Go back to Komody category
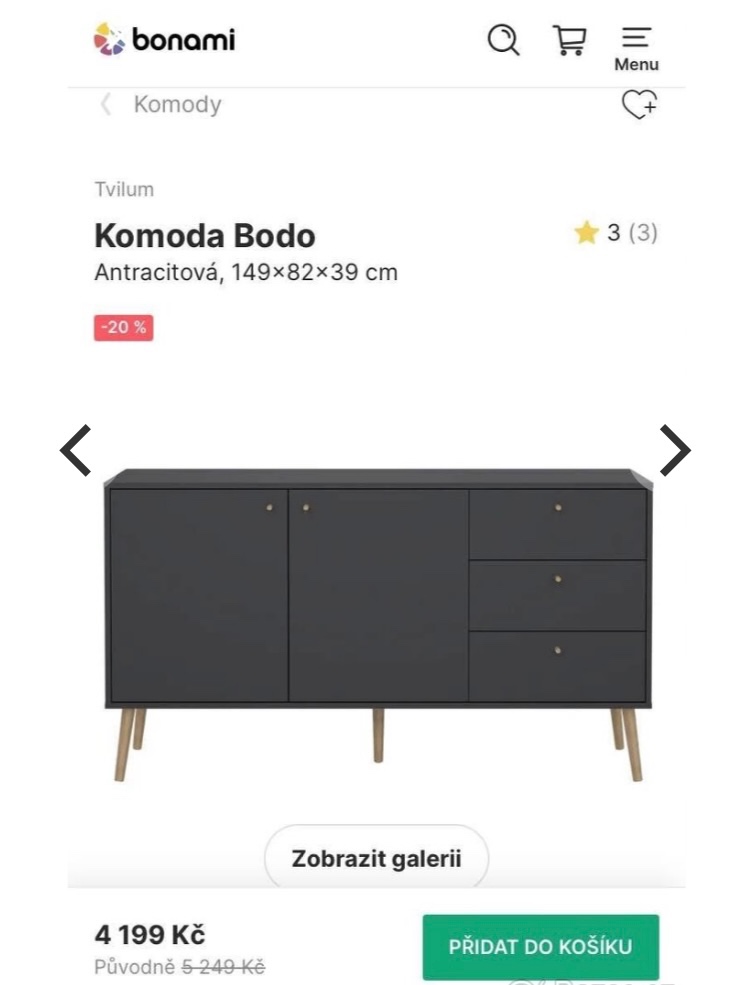This screenshot has width=750, height=985. (162, 105)
